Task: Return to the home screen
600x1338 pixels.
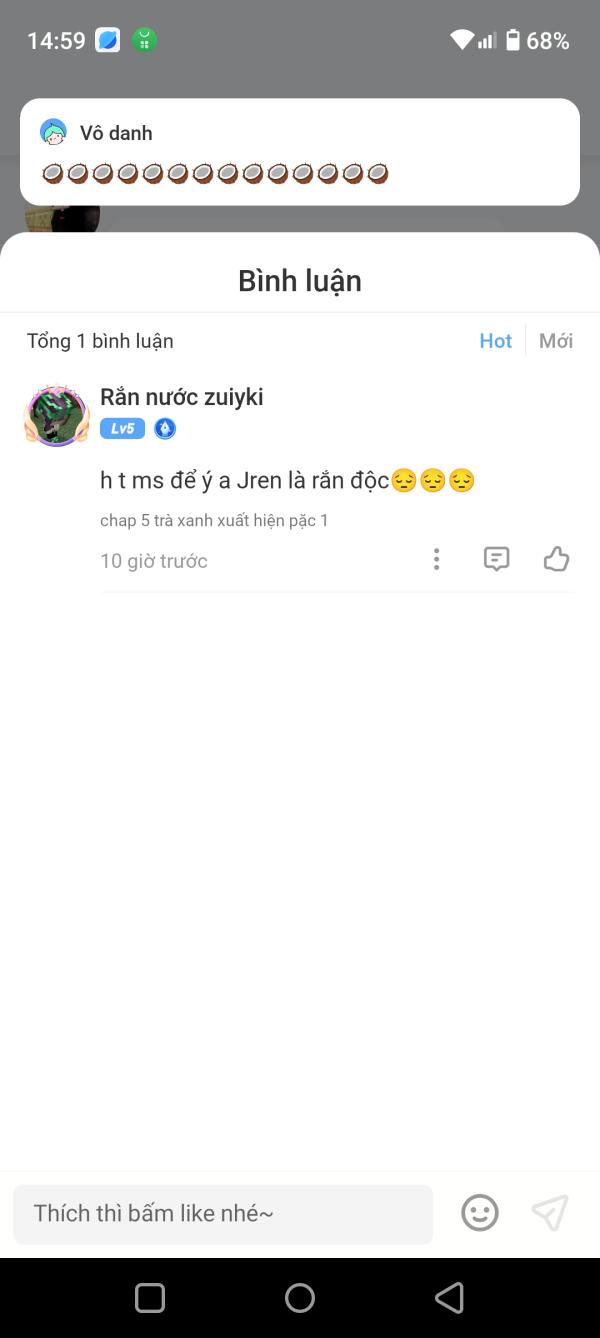Action: pos(300,1298)
